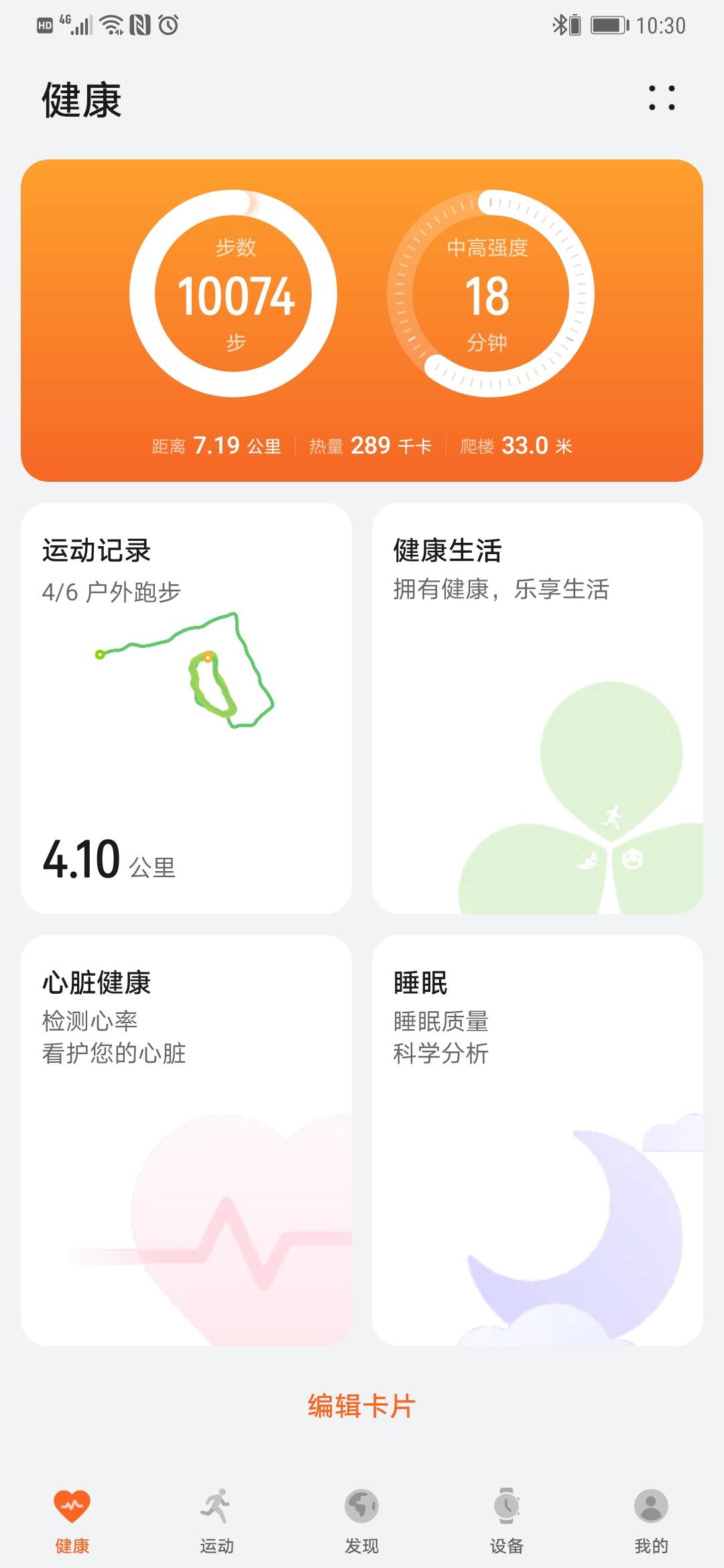This screenshot has height=1568, width=724.
Task: Open the 心脏健康 heart health card
Action: tap(190, 1139)
